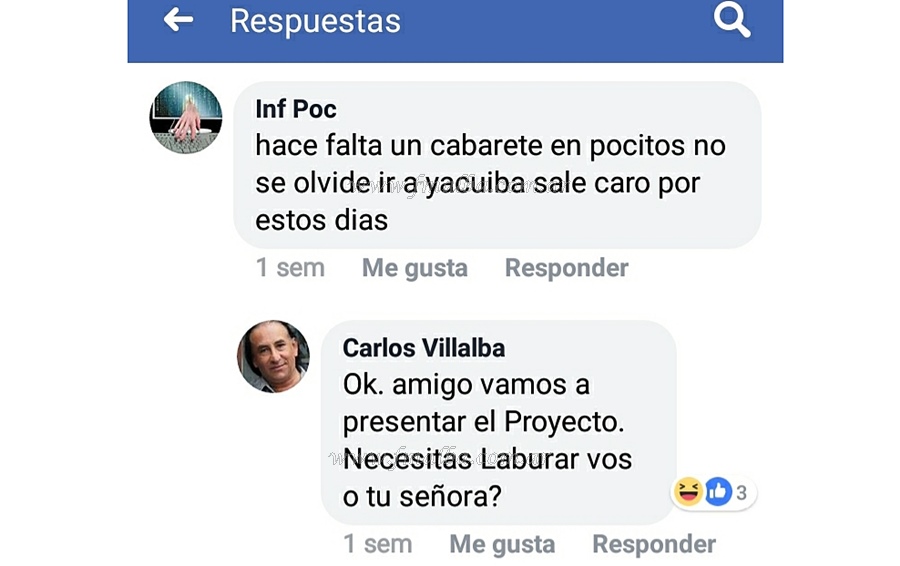This screenshot has height=566, width=900.
Task: Go back from Respuestas screen
Action: pos(178,20)
